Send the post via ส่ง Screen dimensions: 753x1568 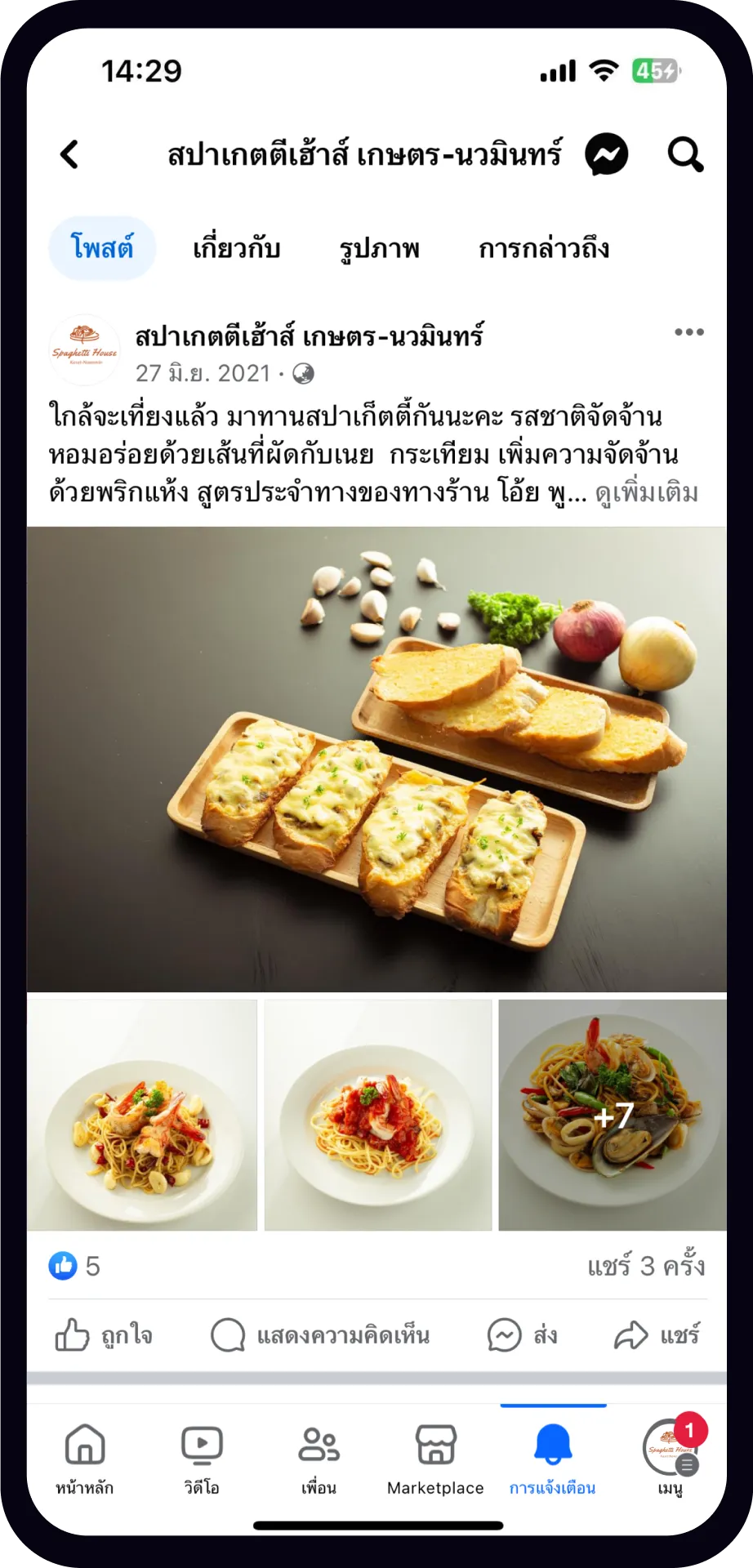tap(523, 1335)
